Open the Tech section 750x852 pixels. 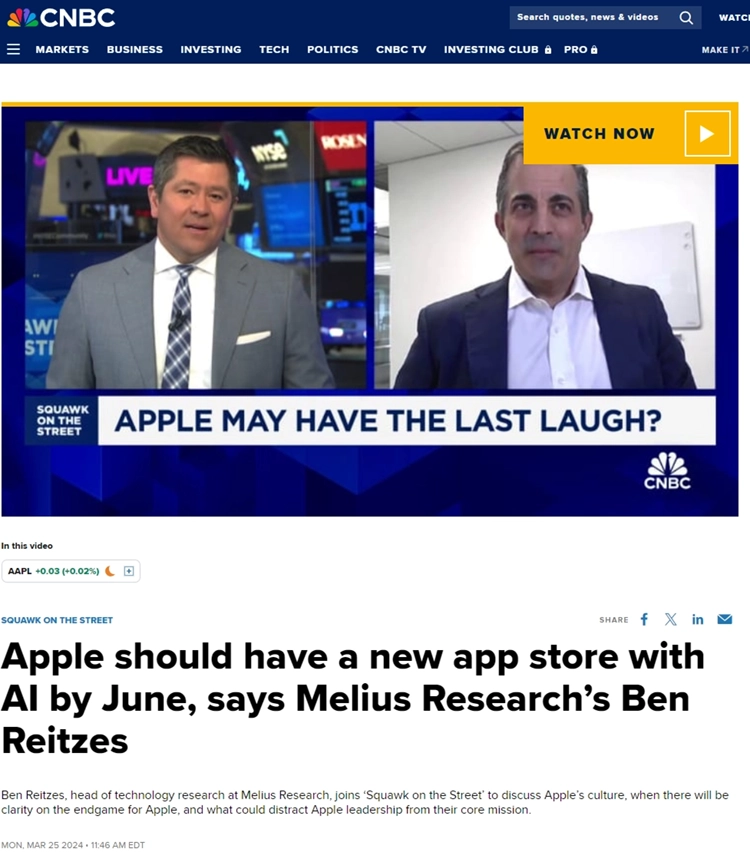(274, 49)
